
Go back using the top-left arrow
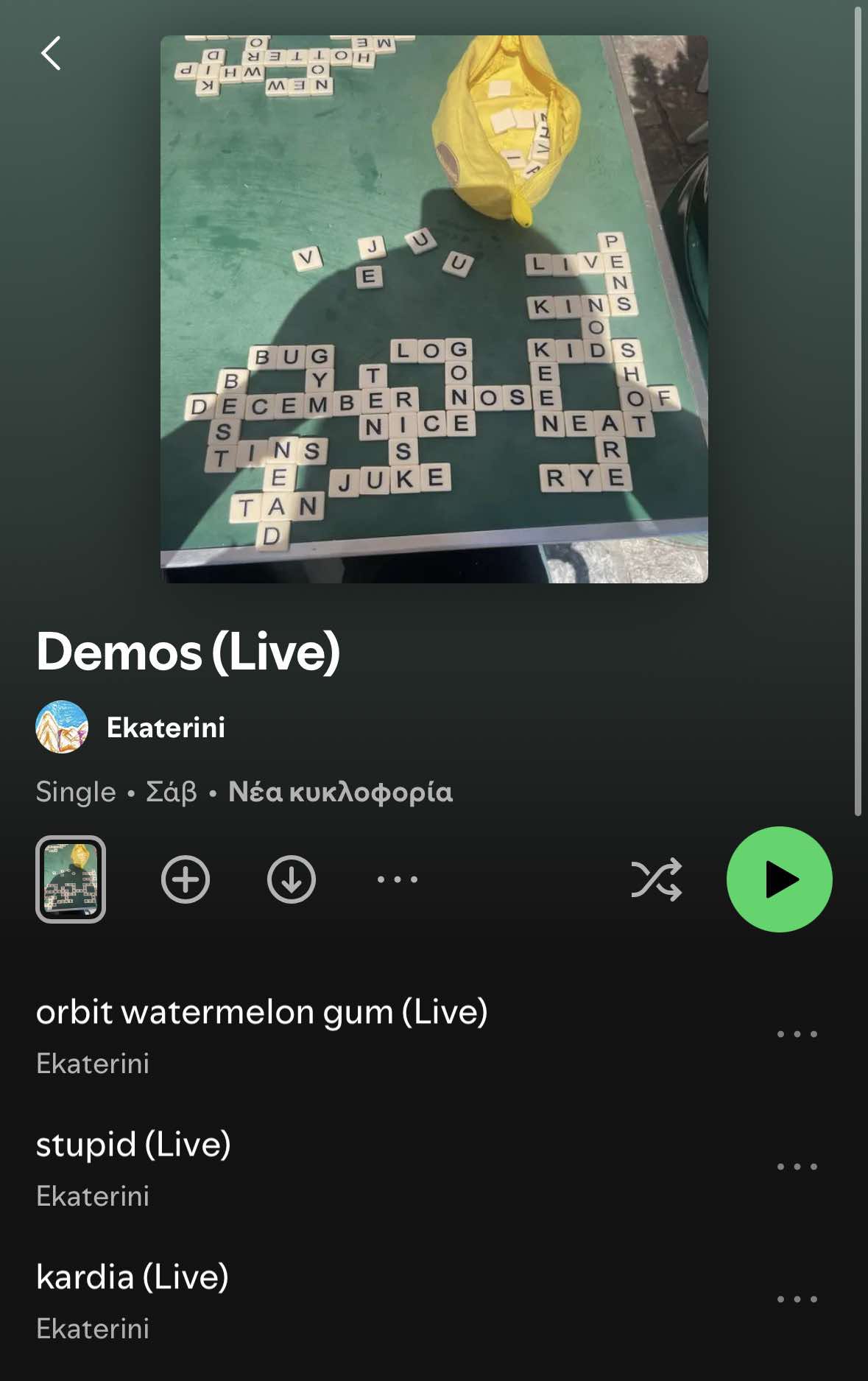click(x=50, y=54)
